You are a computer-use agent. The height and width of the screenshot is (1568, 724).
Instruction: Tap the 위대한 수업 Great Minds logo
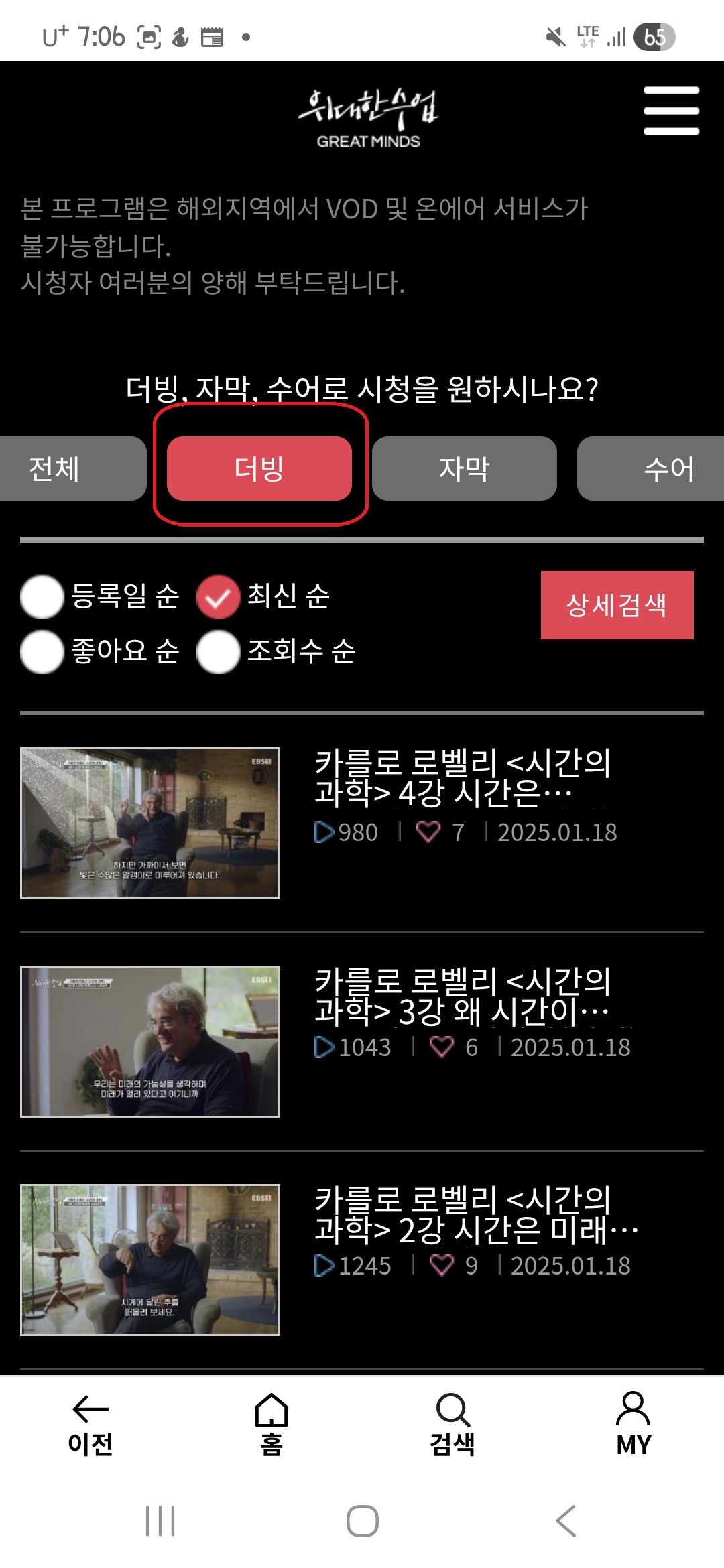[368, 119]
